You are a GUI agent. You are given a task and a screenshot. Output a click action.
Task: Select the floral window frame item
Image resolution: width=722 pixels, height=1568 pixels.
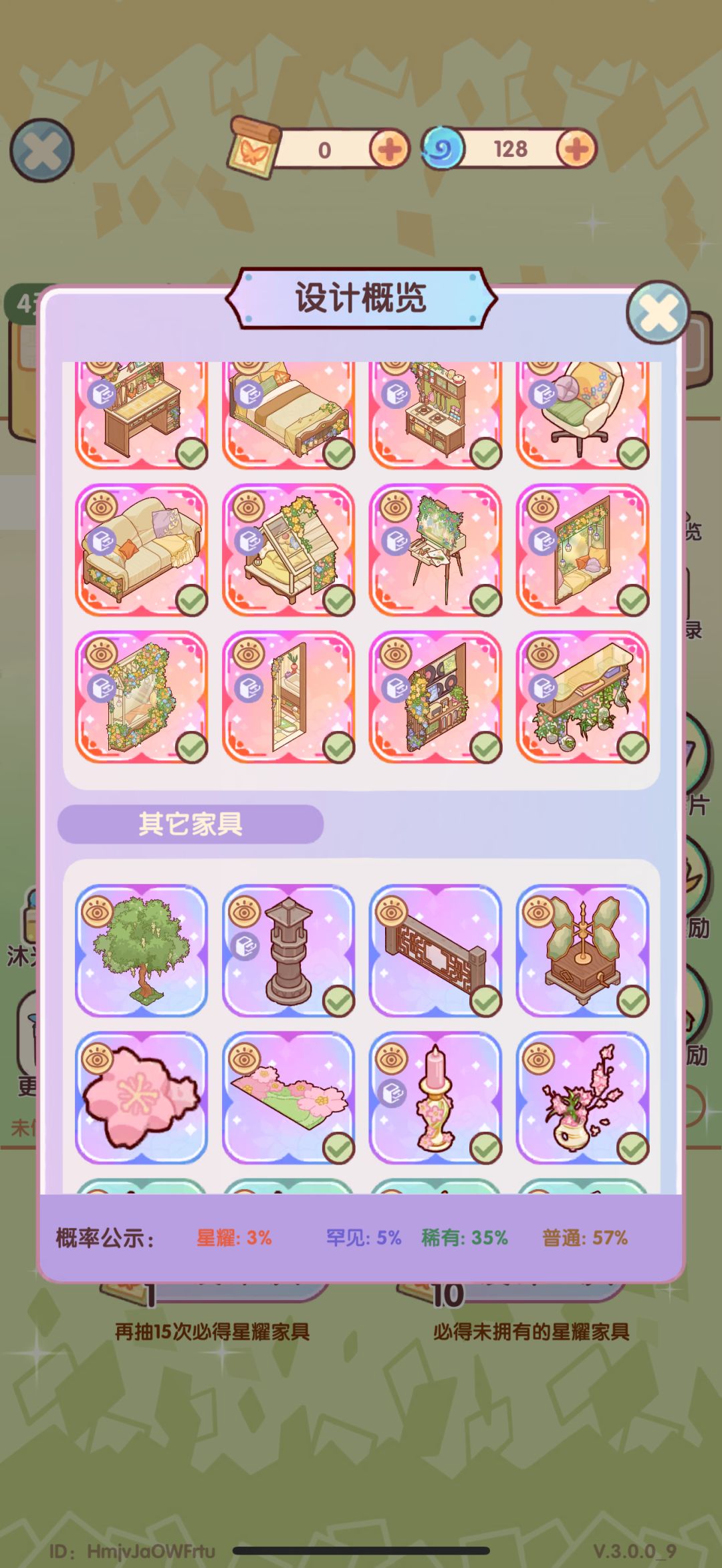[x=141, y=697]
